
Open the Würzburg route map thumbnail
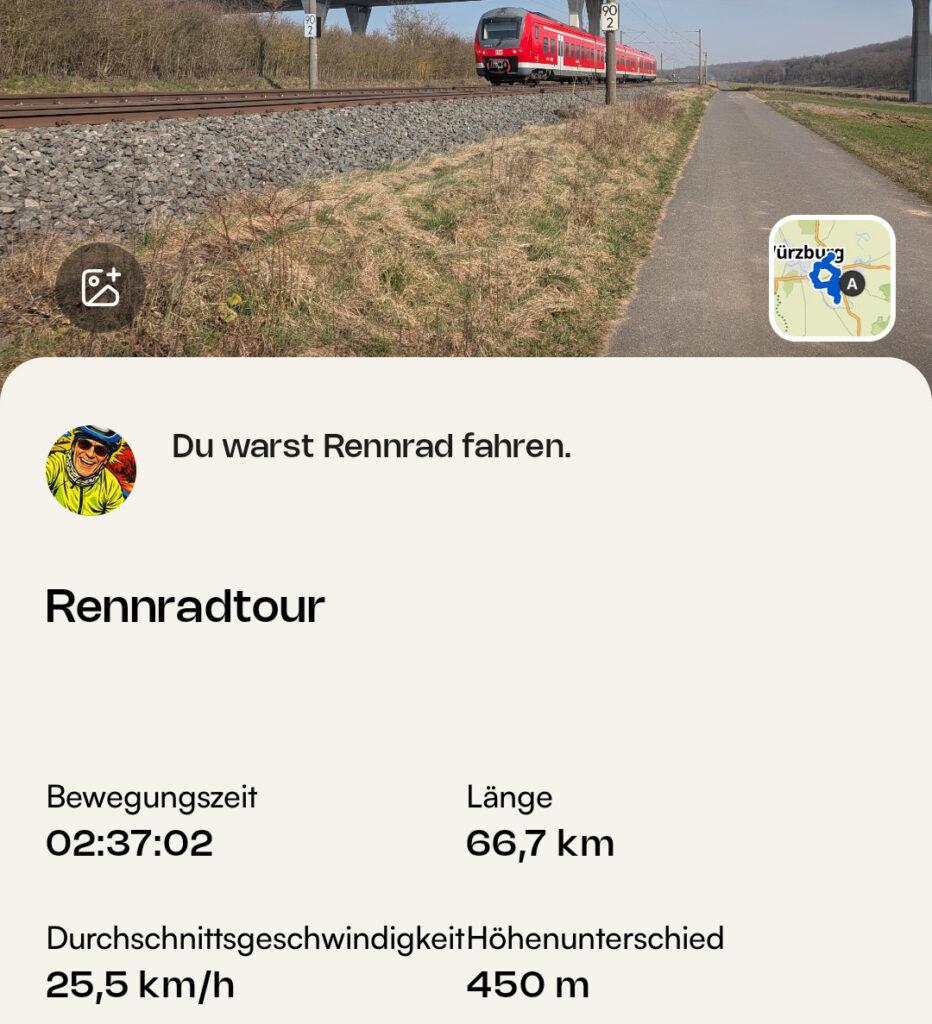831,278
